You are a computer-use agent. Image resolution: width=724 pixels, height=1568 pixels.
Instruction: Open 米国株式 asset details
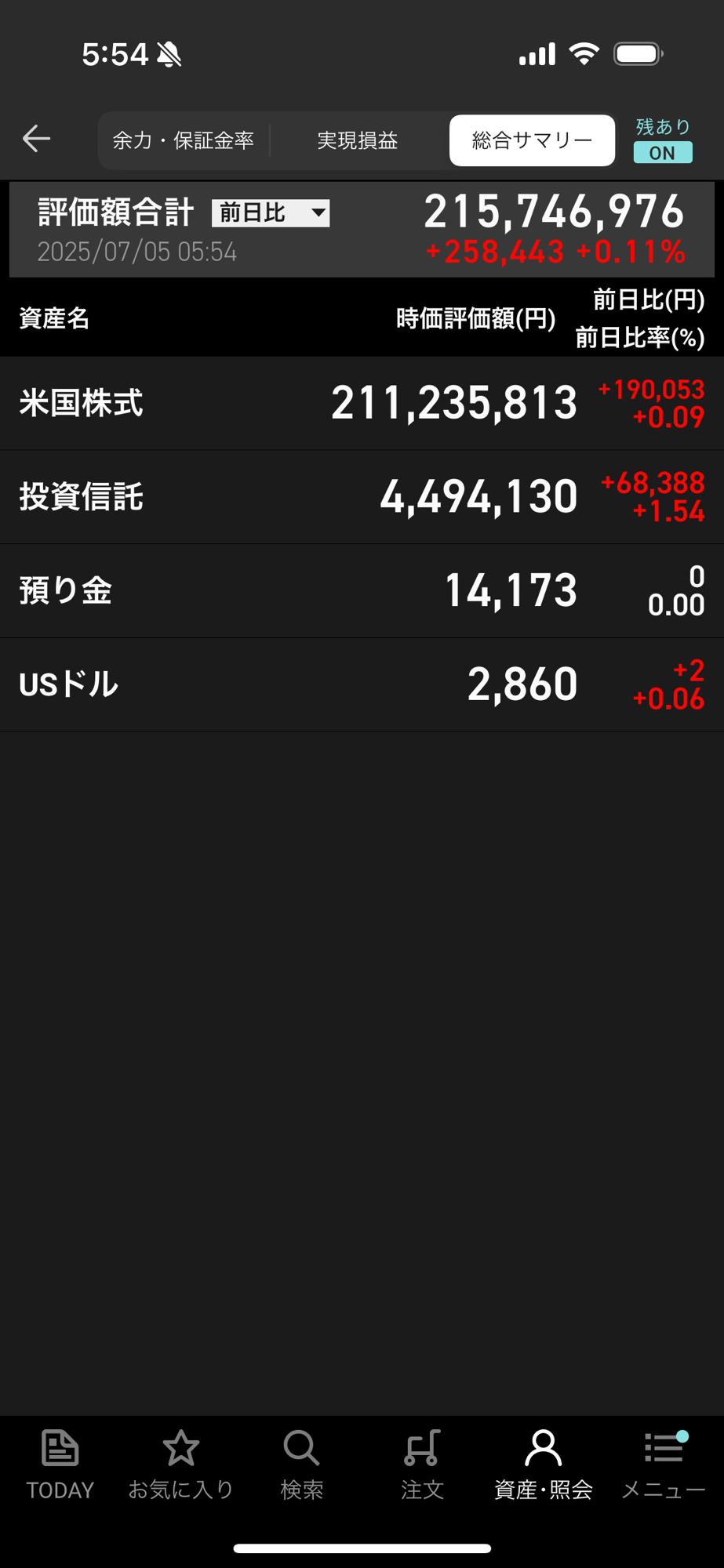click(362, 403)
